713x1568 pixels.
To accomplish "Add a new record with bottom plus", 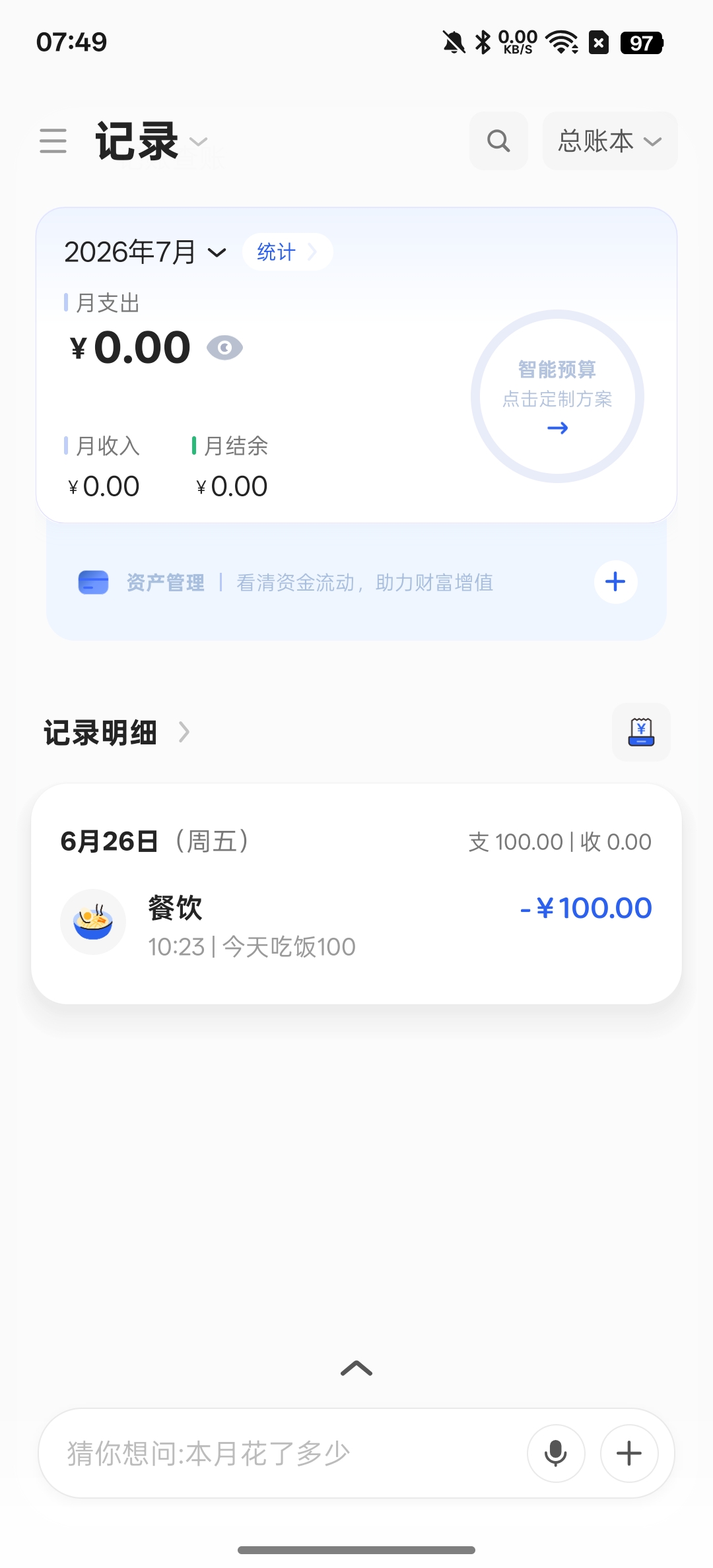I will pyautogui.click(x=629, y=1453).
